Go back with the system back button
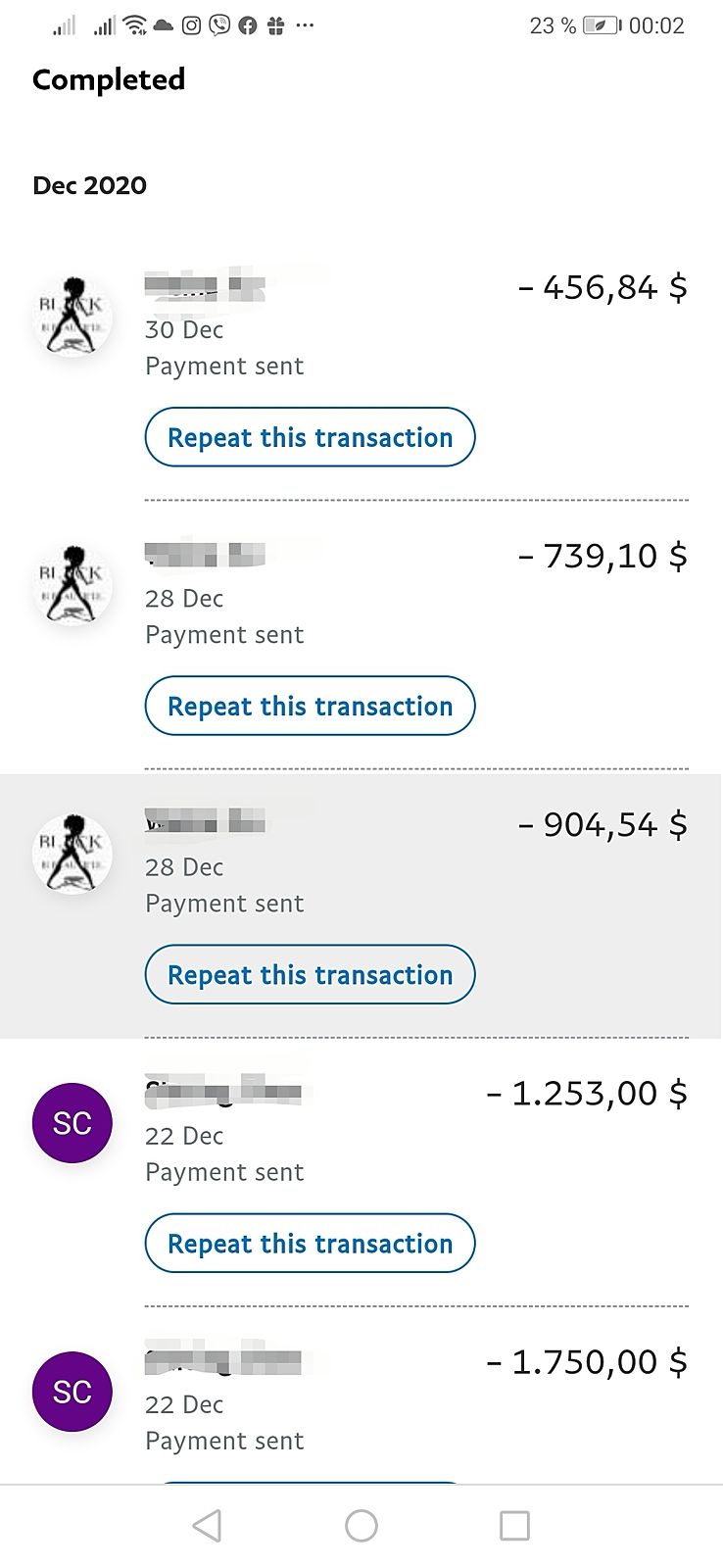This screenshot has width=723, height=1568. click(x=207, y=1525)
